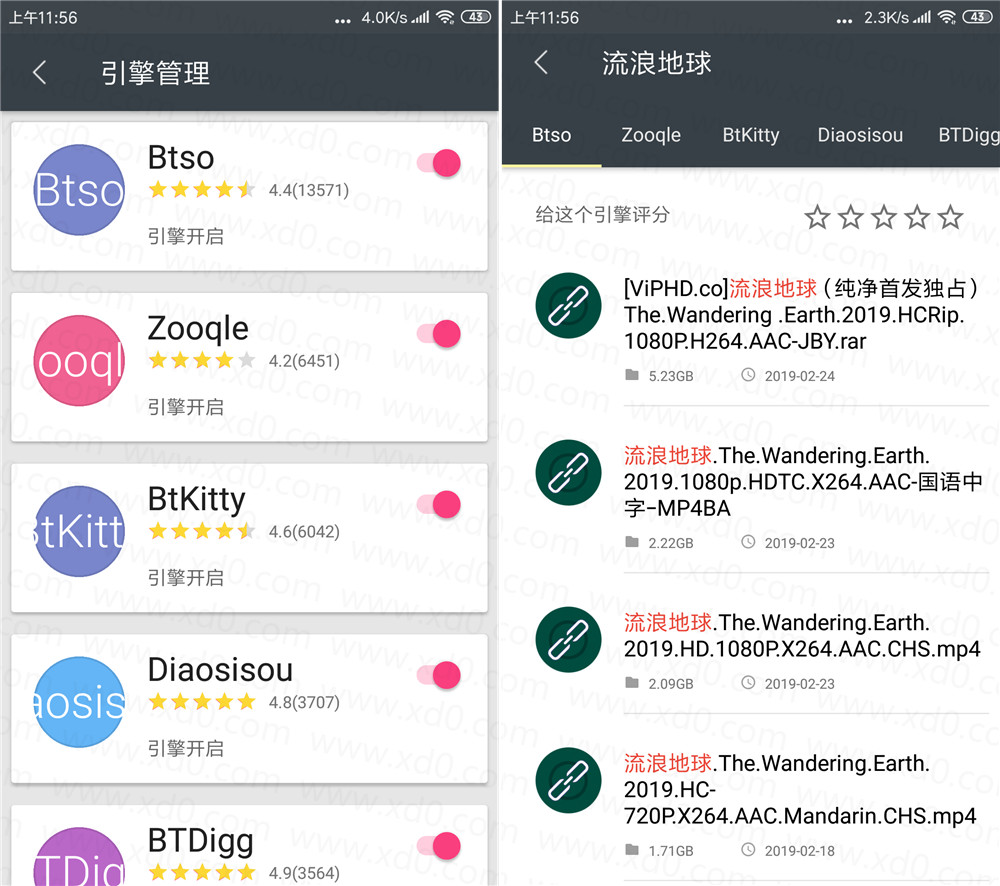Toggle the BtKitty engine switch

(x=440, y=504)
